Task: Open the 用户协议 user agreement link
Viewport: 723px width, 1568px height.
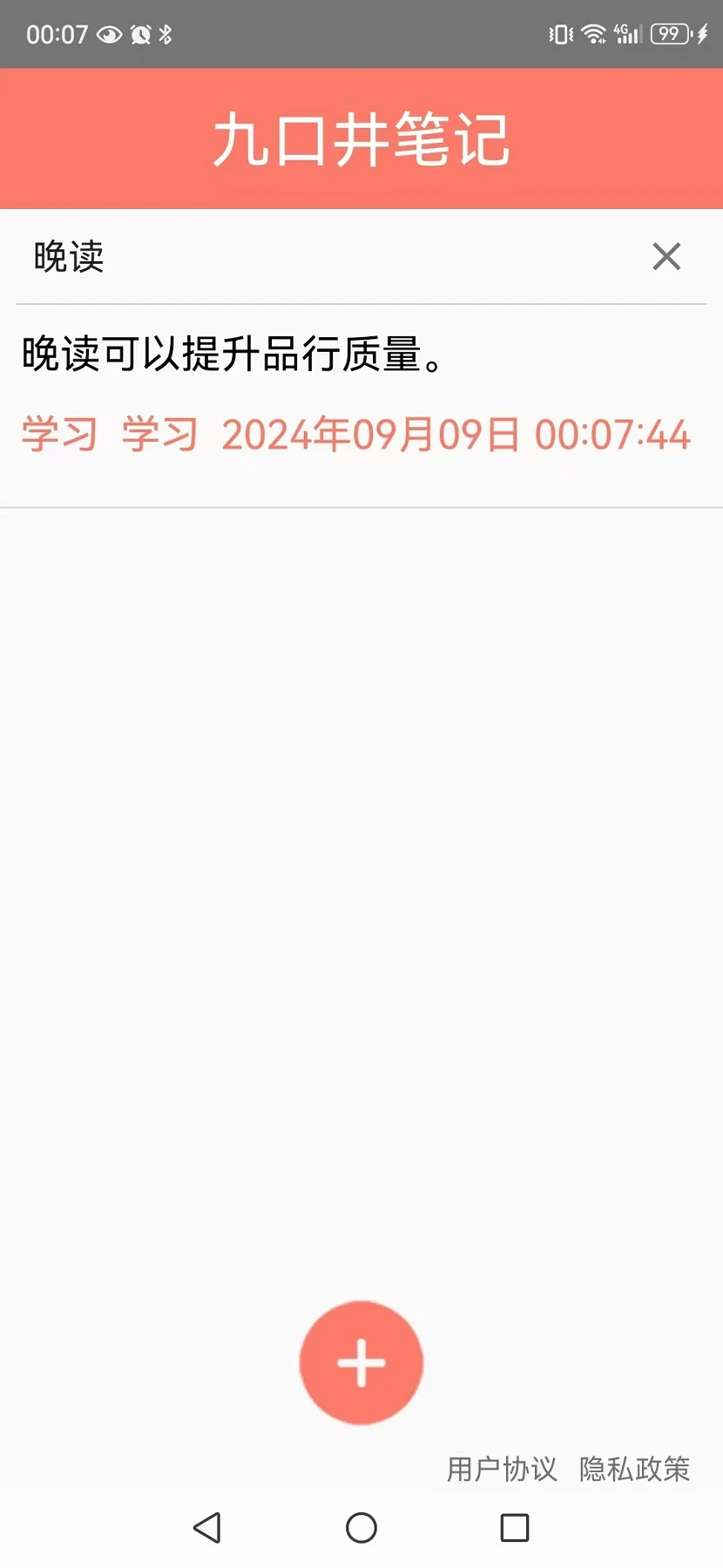Action: [x=501, y=1470]
